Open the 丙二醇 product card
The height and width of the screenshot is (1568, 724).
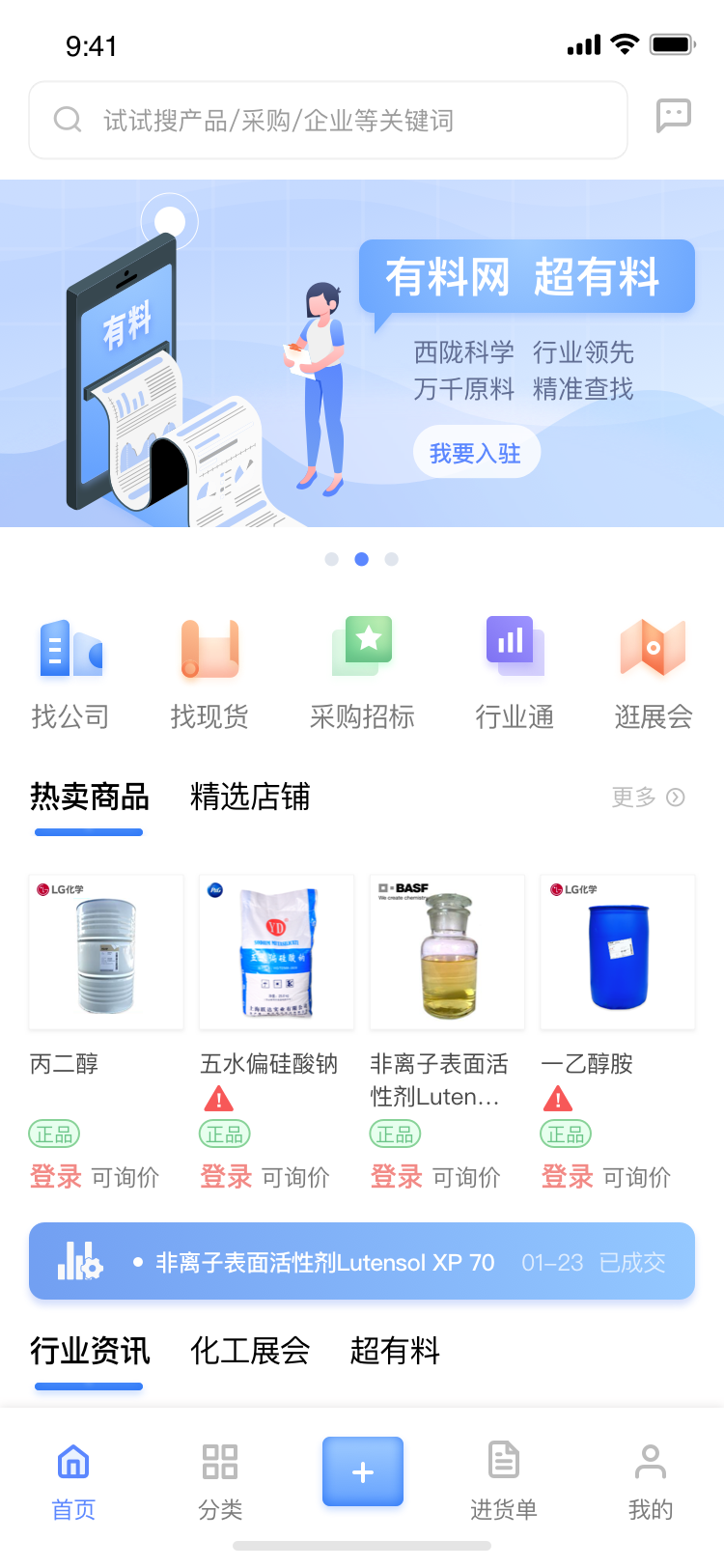click(106, 952)
